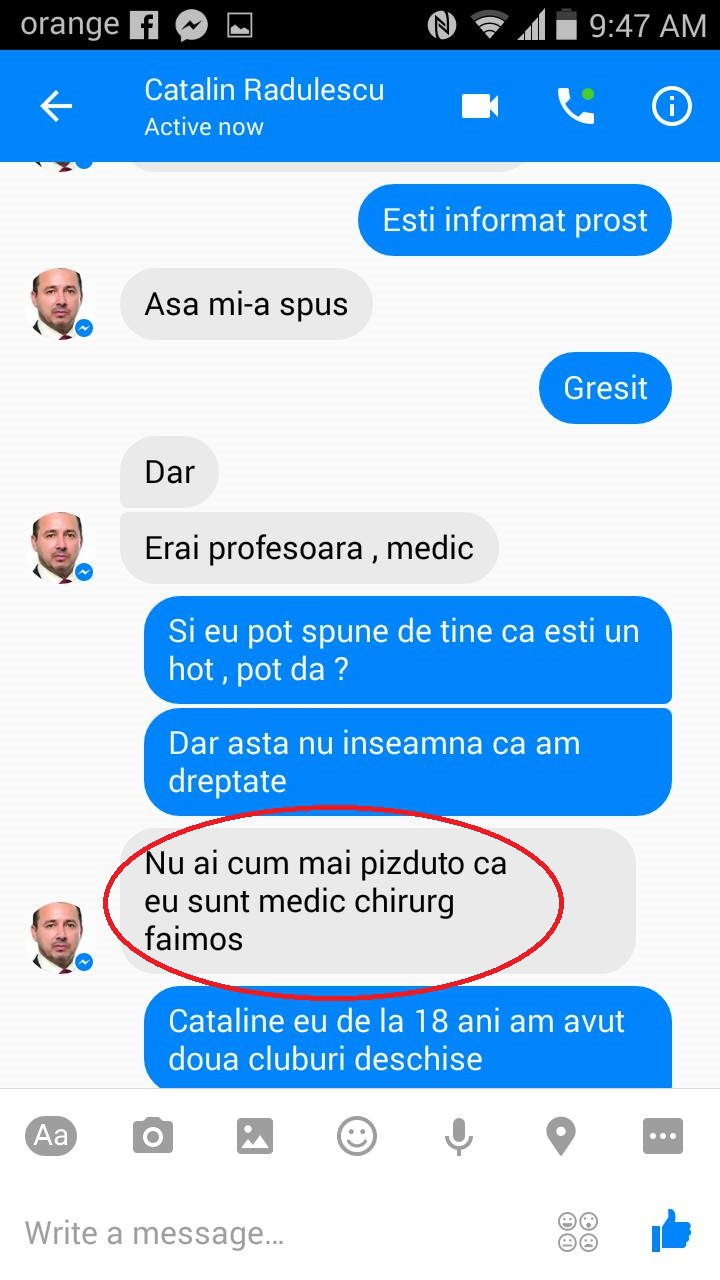Open the photo gallery picker
This screenshot has height=1280, width=720.
click(x=255, y=1136)
